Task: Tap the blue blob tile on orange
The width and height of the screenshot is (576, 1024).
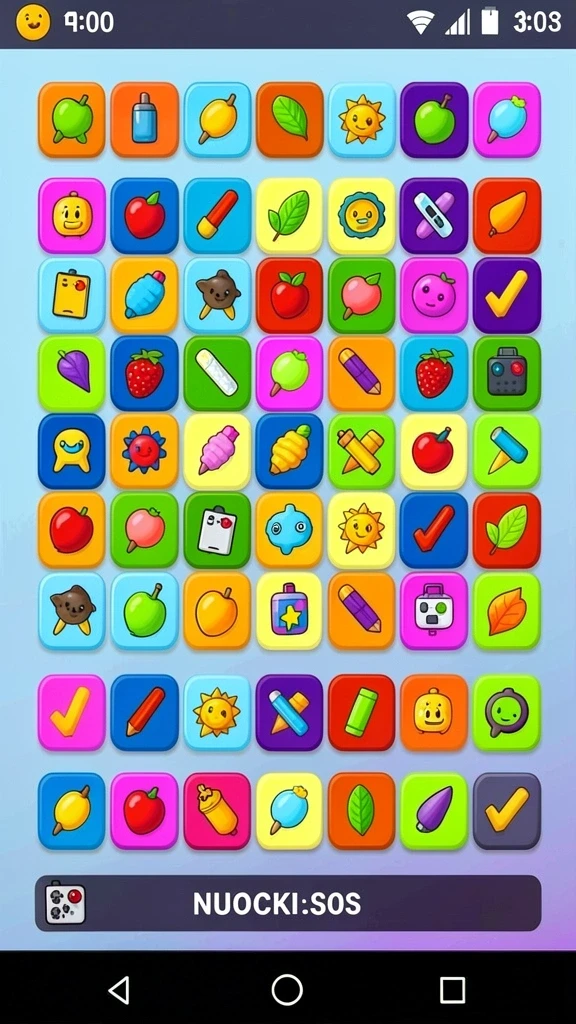Action: 289,530
